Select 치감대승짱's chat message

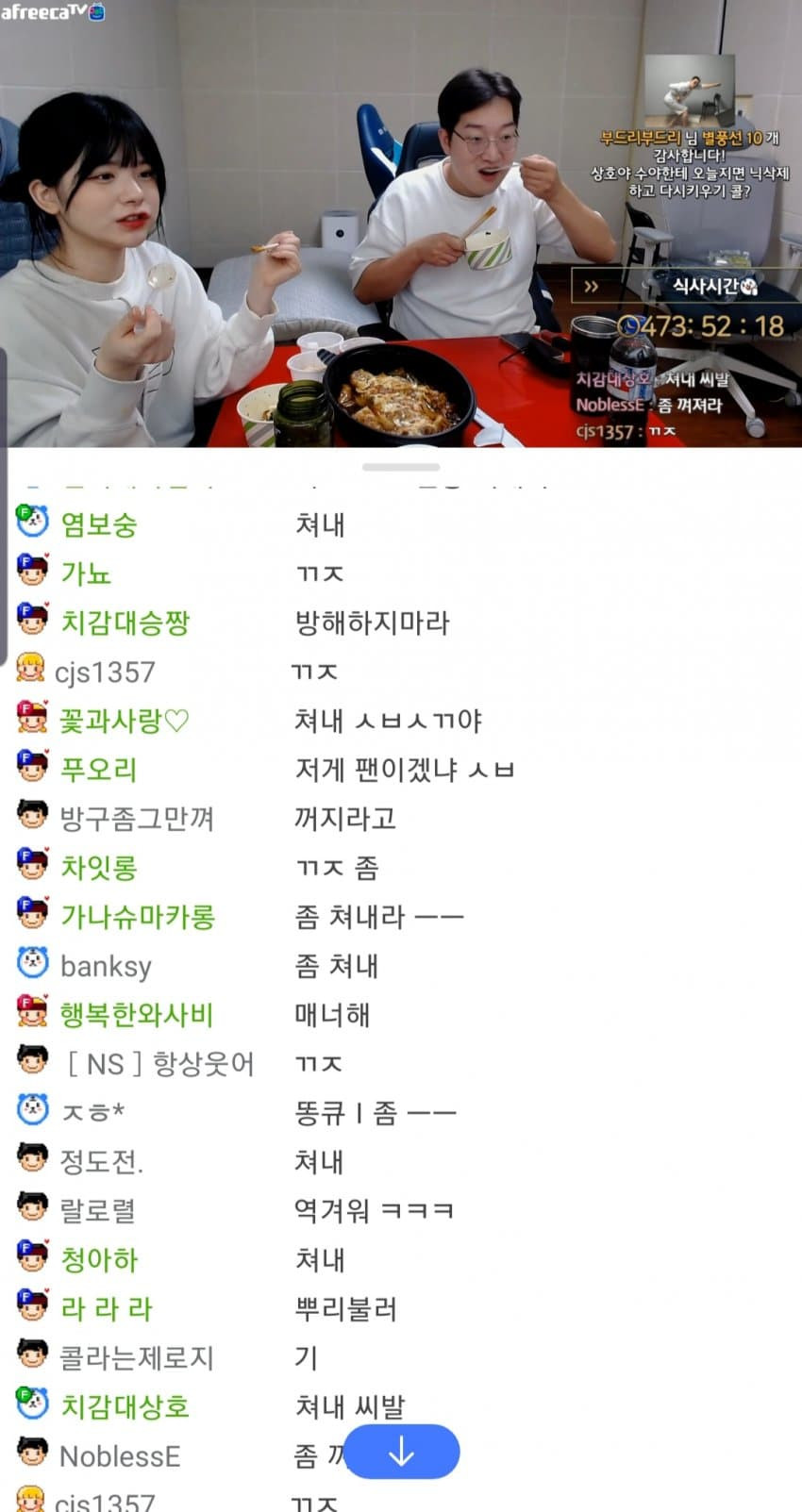pos(372,623)
